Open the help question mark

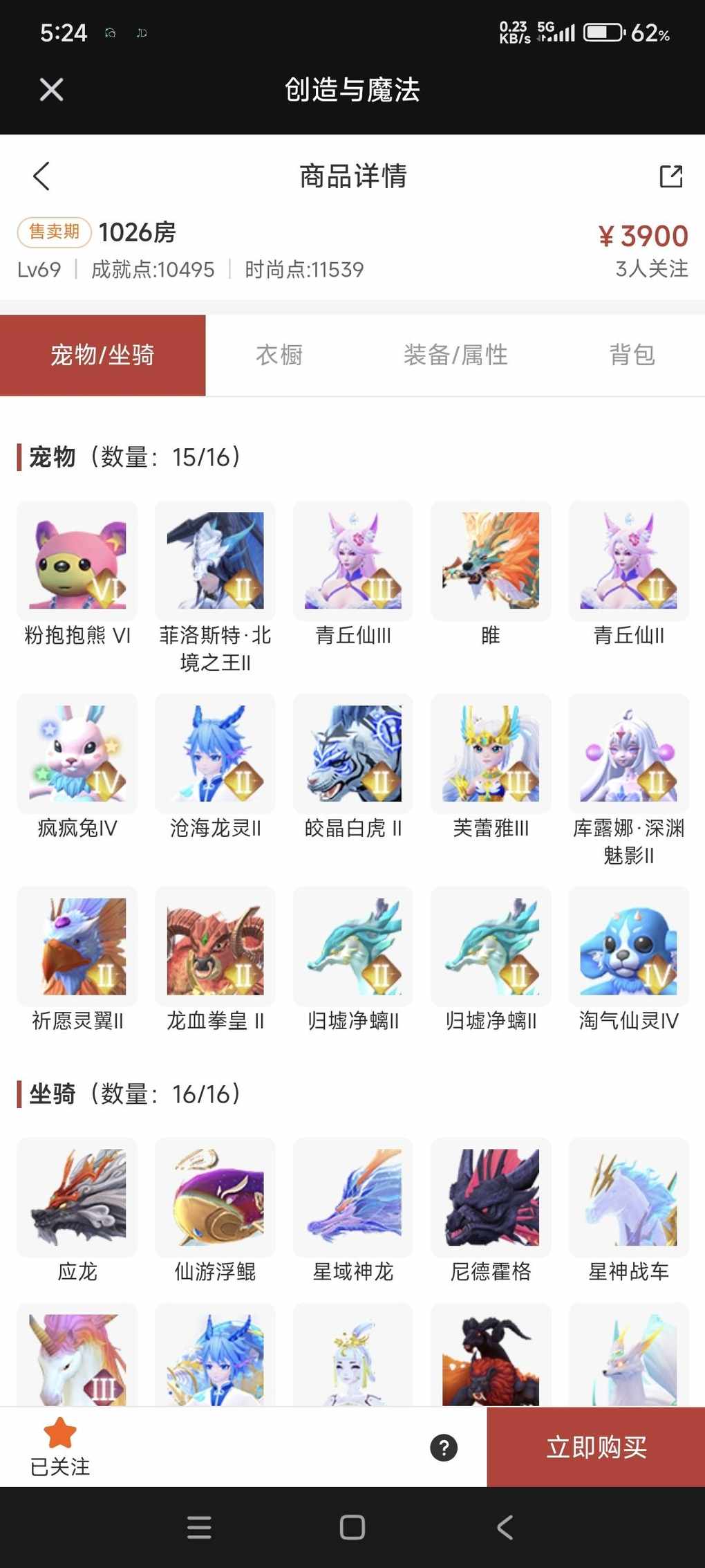coord(444,1447)
